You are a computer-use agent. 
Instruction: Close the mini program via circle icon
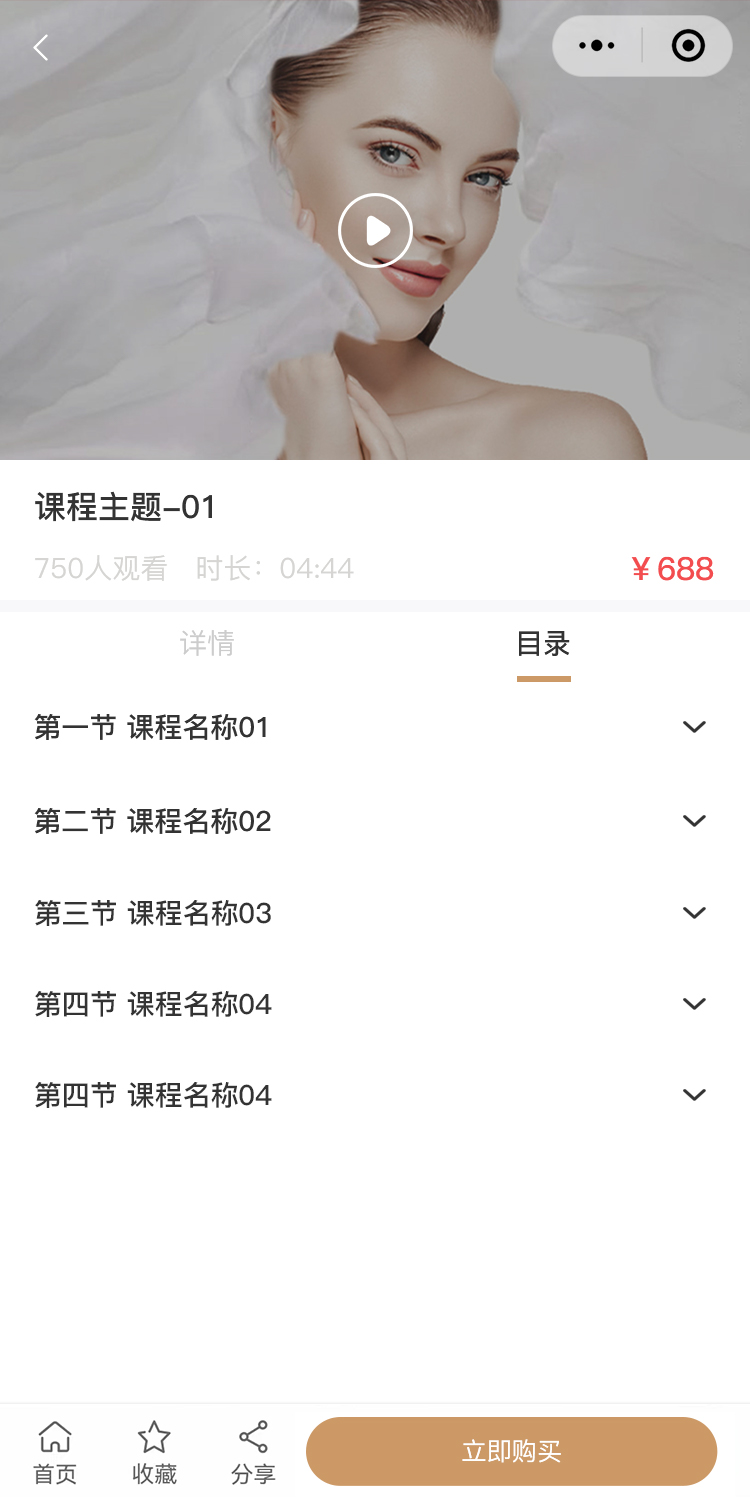click(x=688, y=46)
